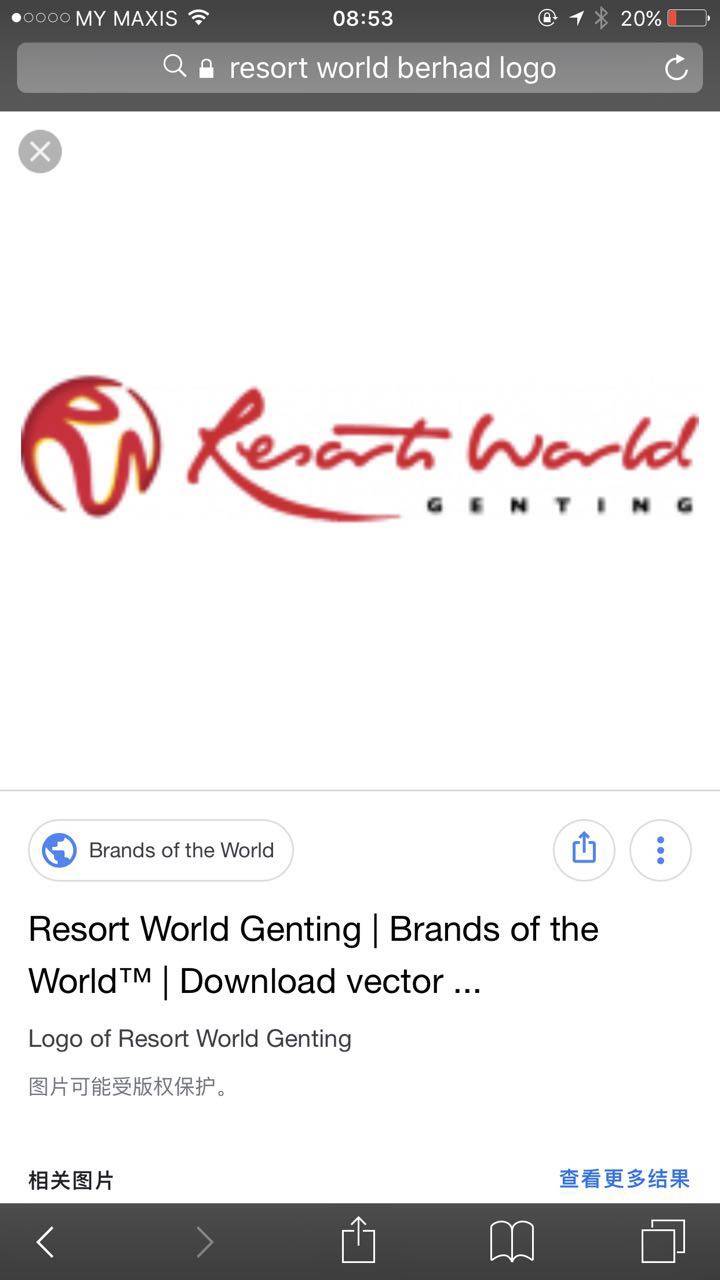Open Safari bookmarks
The height and width of the screenshot is (1280, 720).
pos(512,1242)
